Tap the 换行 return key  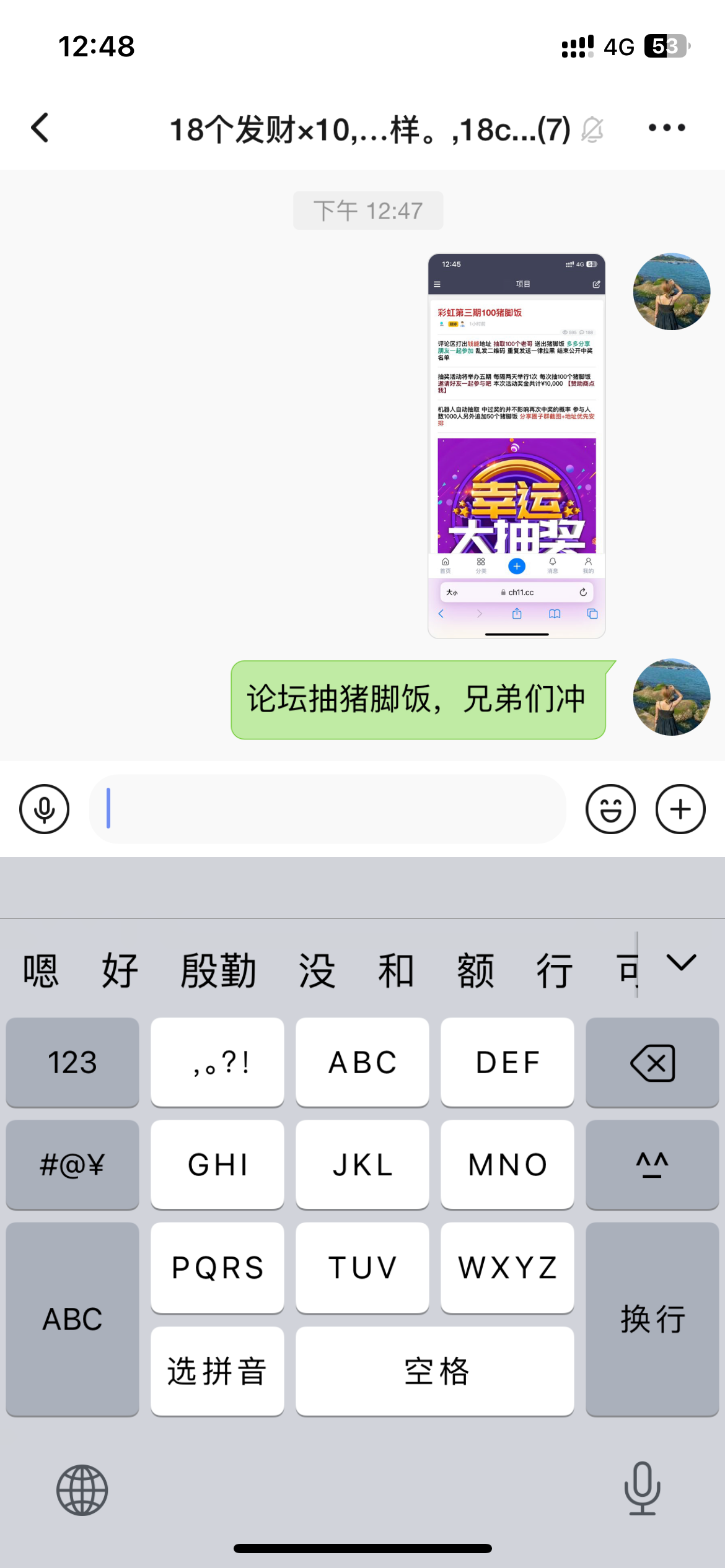pos(652,1319)
